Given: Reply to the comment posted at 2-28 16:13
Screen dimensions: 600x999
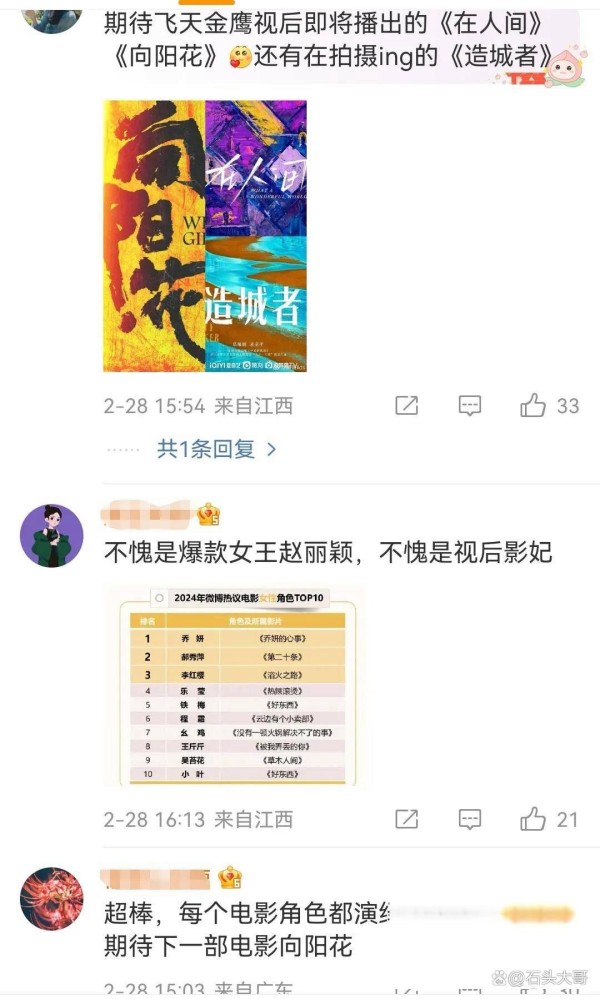Looking at the screenshot, I should pos(469,819).
